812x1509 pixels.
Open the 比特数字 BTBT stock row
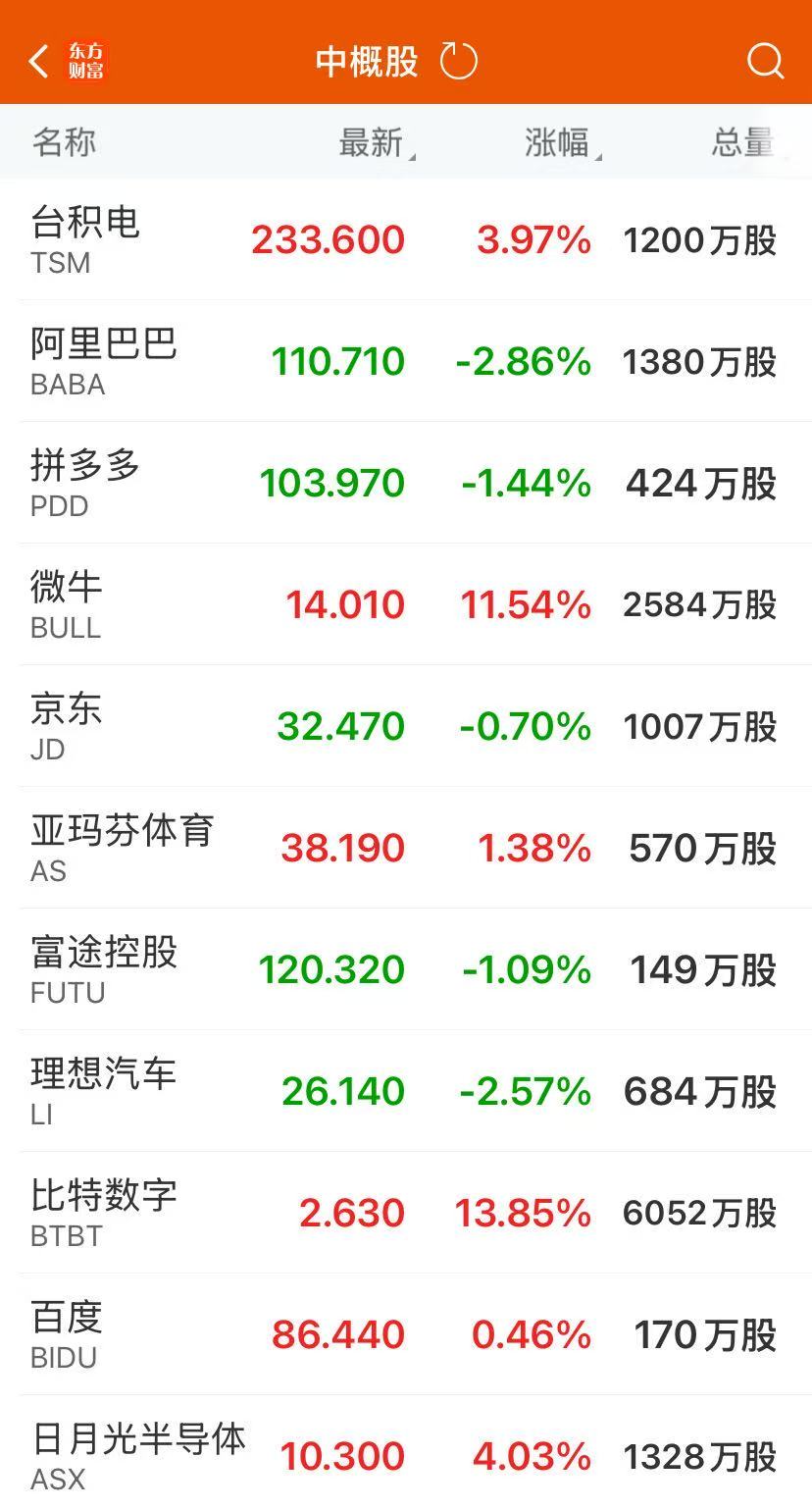[x=406, y=1213]
